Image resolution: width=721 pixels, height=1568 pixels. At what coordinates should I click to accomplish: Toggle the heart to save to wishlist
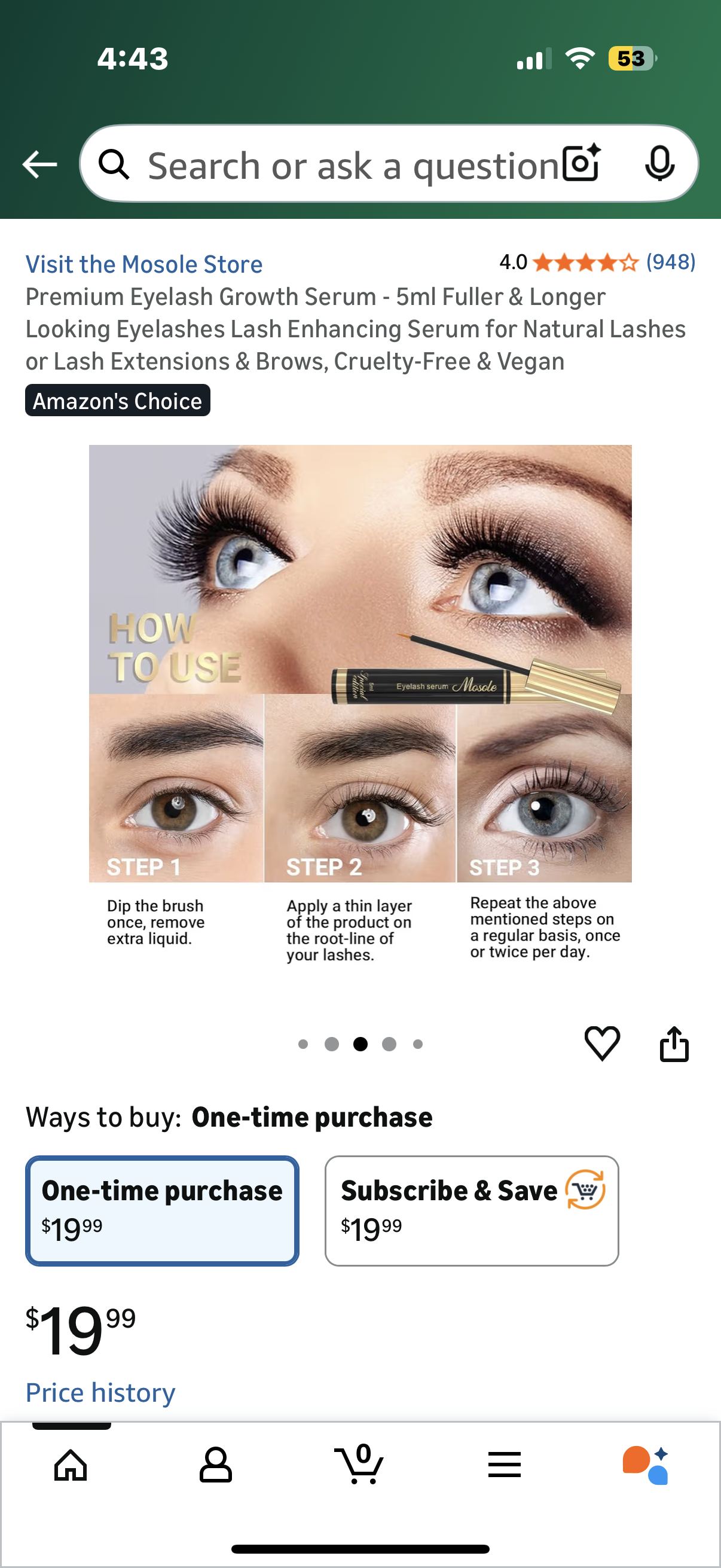[x=603, y=1044]
